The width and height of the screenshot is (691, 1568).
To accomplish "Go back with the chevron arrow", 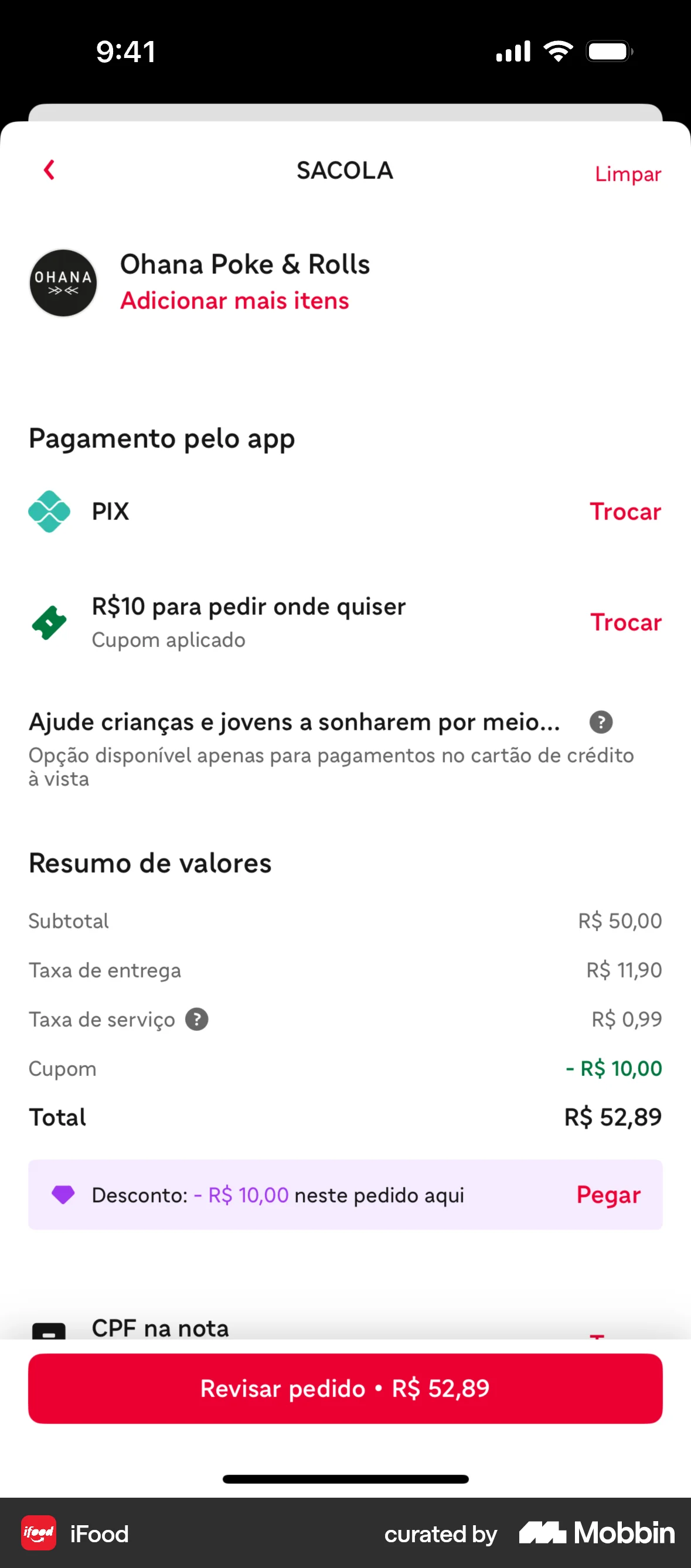I will coord(49,171).
